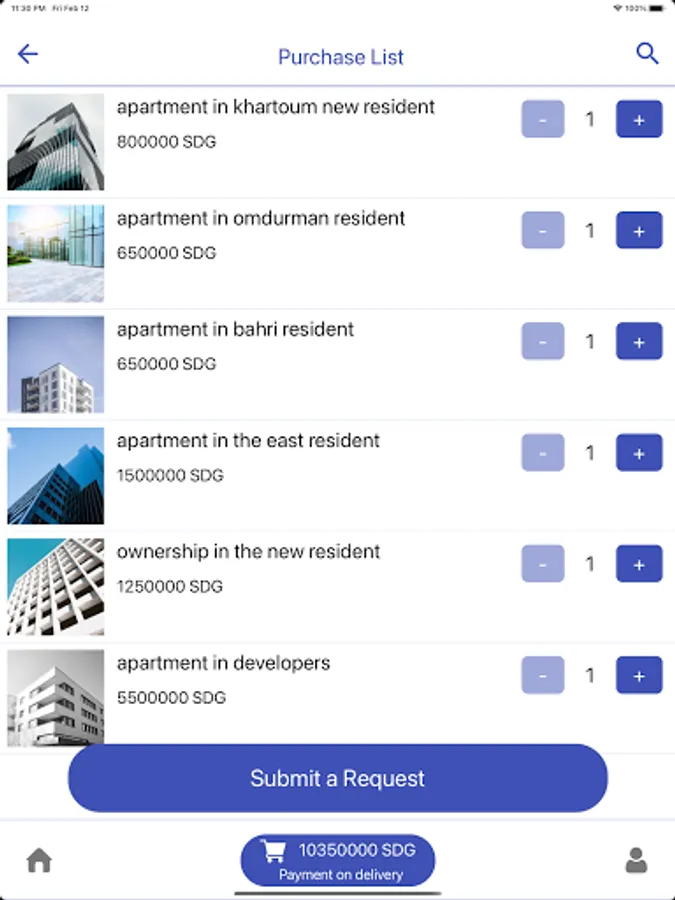The width and height of the screenshot is (675, 900).
Task: Increase quantity for khartoum new resident apartment
Action: (x=639, y=120)
